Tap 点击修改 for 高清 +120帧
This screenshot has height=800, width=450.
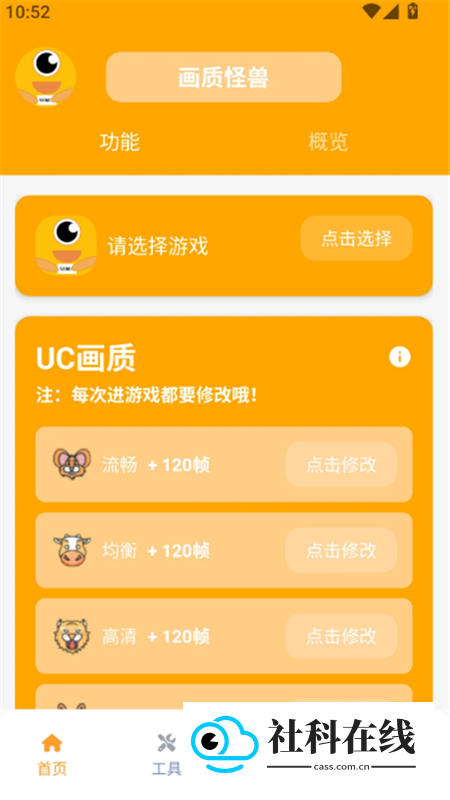coord(341,636)
